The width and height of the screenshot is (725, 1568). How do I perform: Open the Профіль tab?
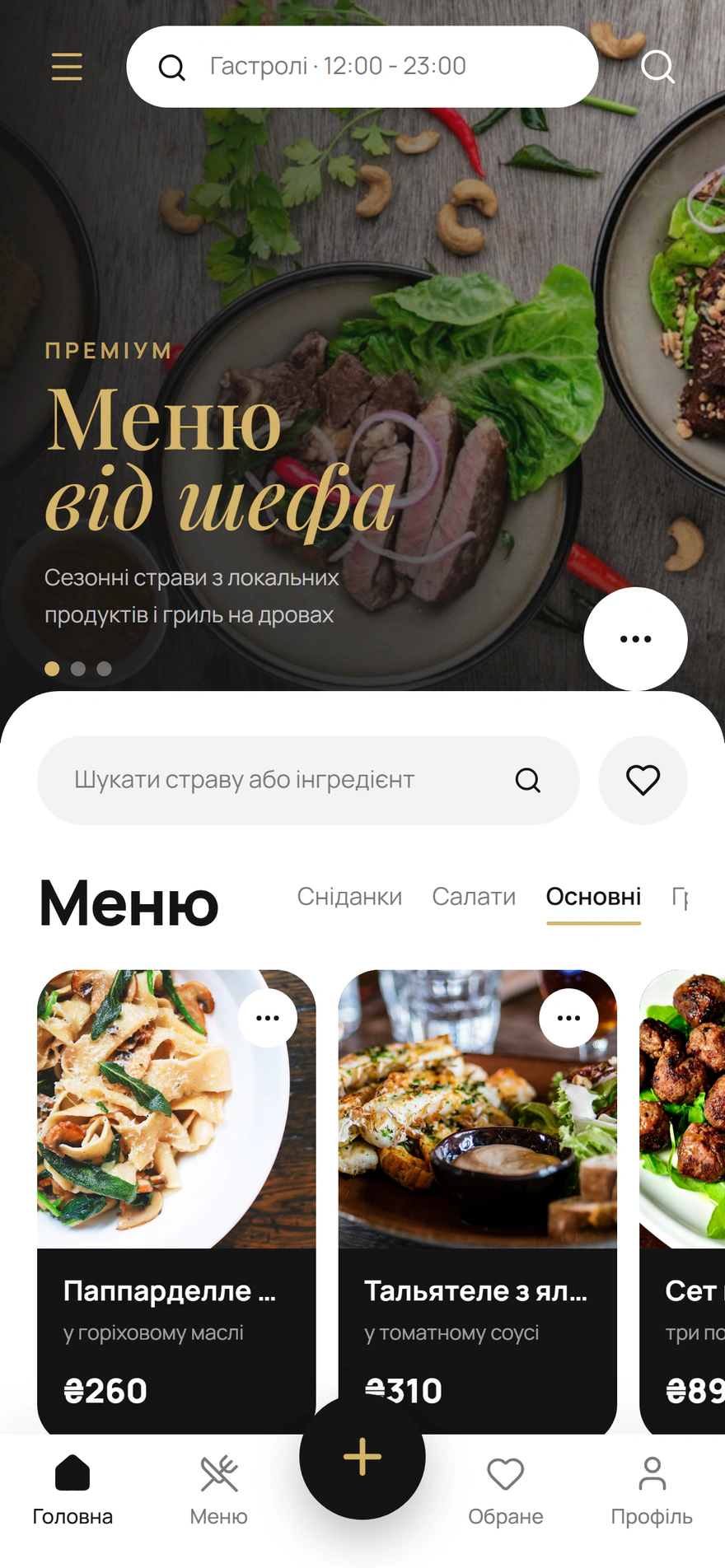pyautogui.click(x=652, y=1491)
